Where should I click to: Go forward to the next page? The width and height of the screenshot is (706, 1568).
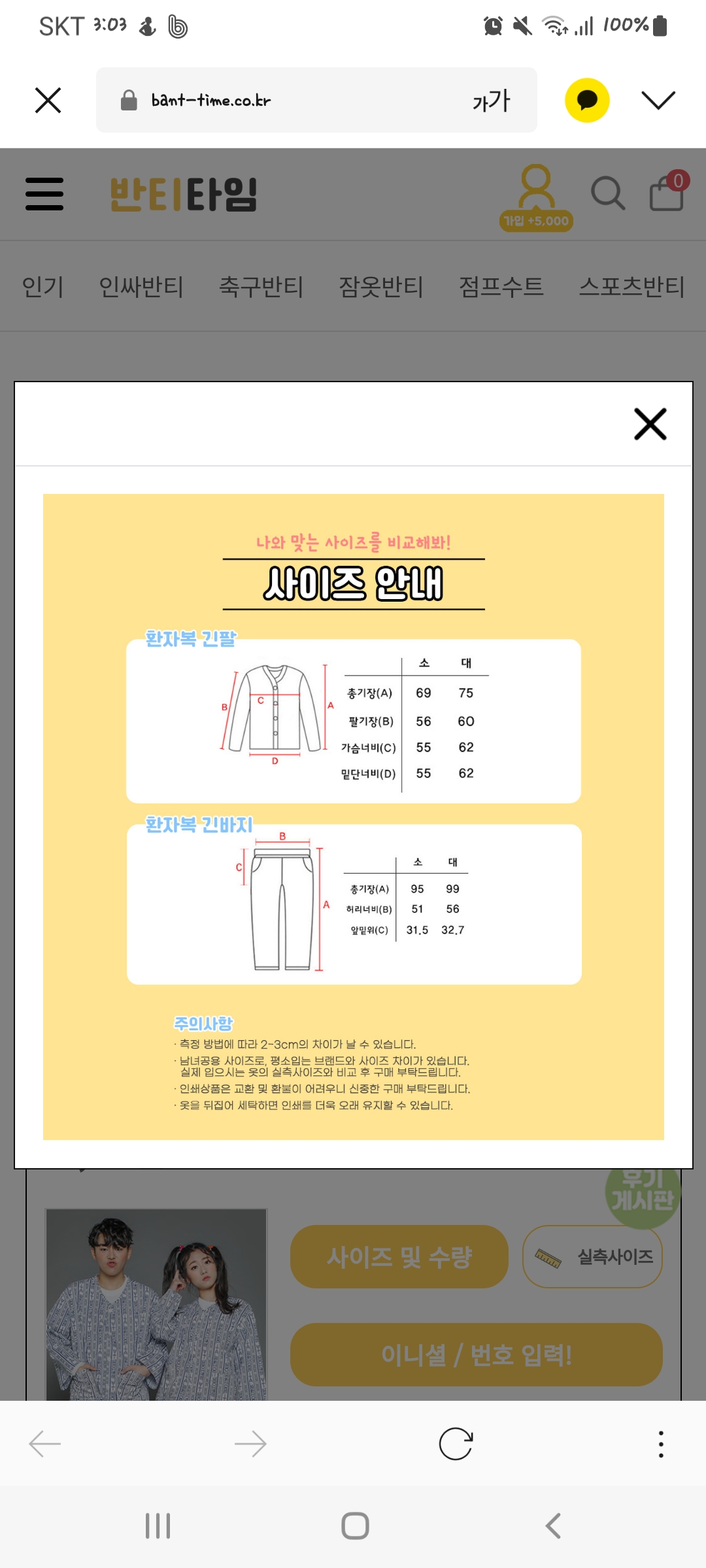coord(250,1444)
